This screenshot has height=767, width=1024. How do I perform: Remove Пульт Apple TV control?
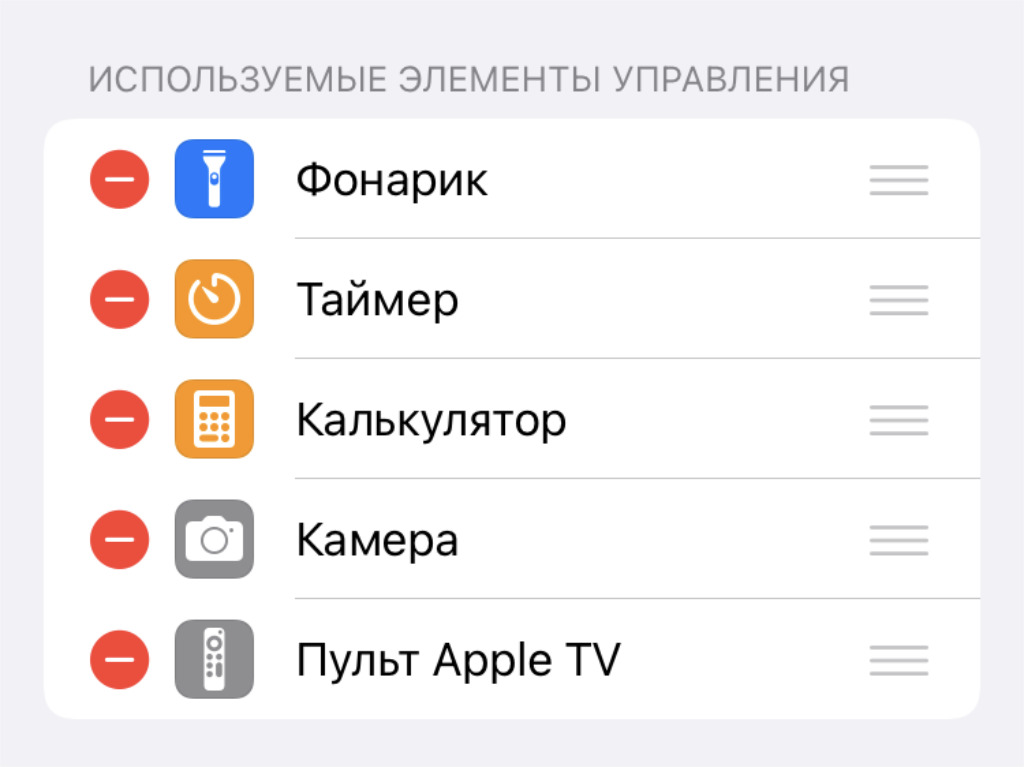(x=120, y=659)
